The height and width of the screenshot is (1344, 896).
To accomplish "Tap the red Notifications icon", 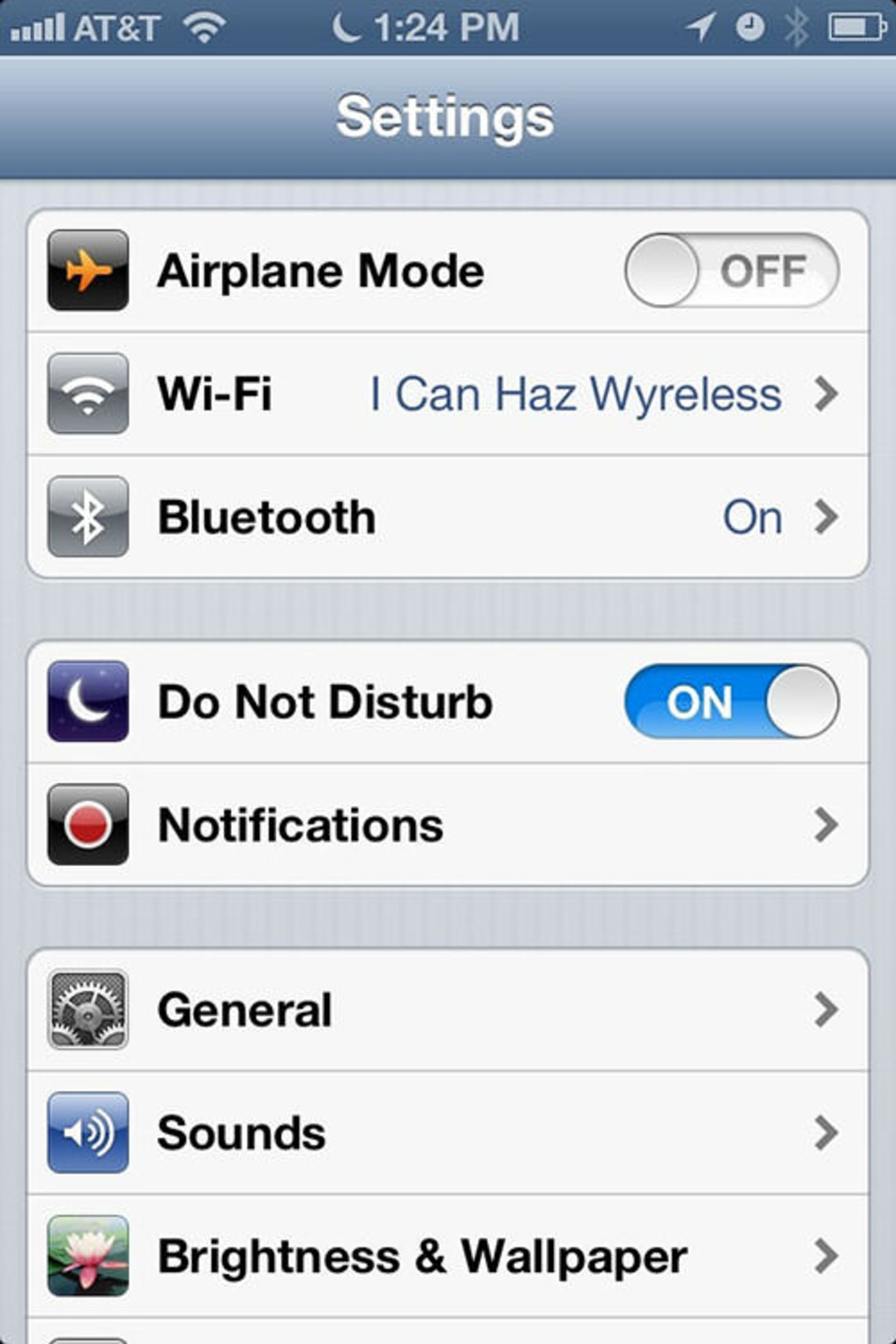I will coord(87,825).
